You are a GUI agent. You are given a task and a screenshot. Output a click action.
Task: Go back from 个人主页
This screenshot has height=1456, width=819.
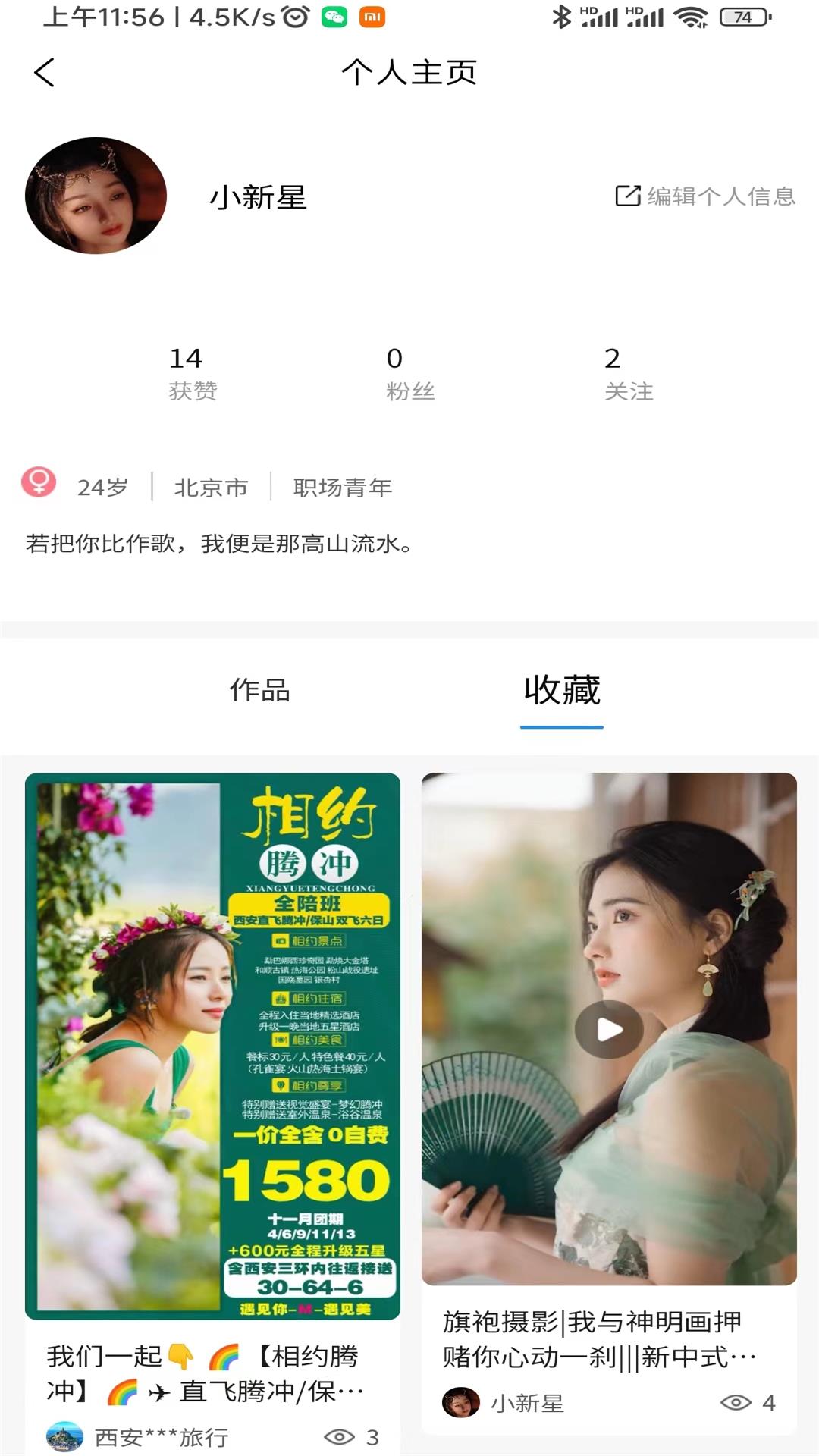[45, 73]
